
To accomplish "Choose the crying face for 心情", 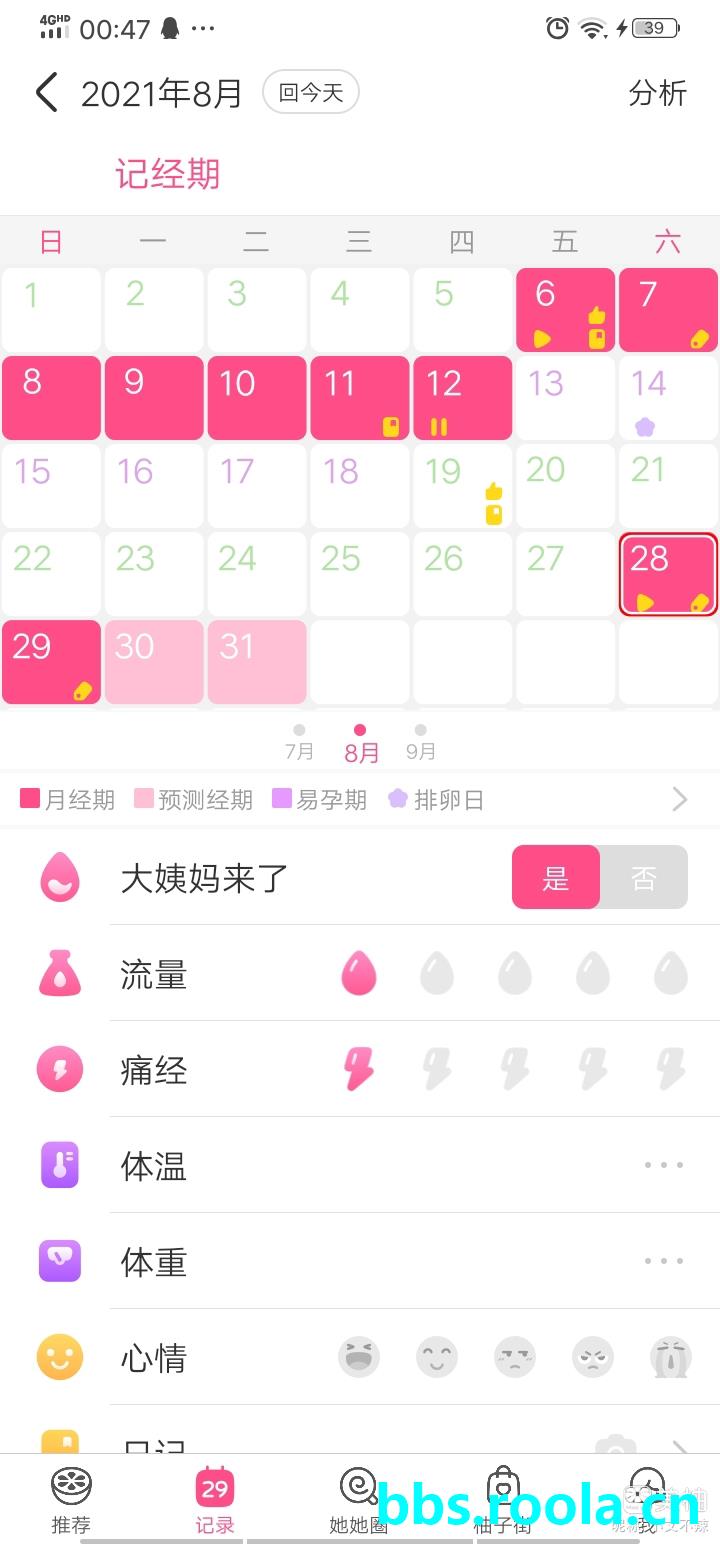I will 671,1357.
